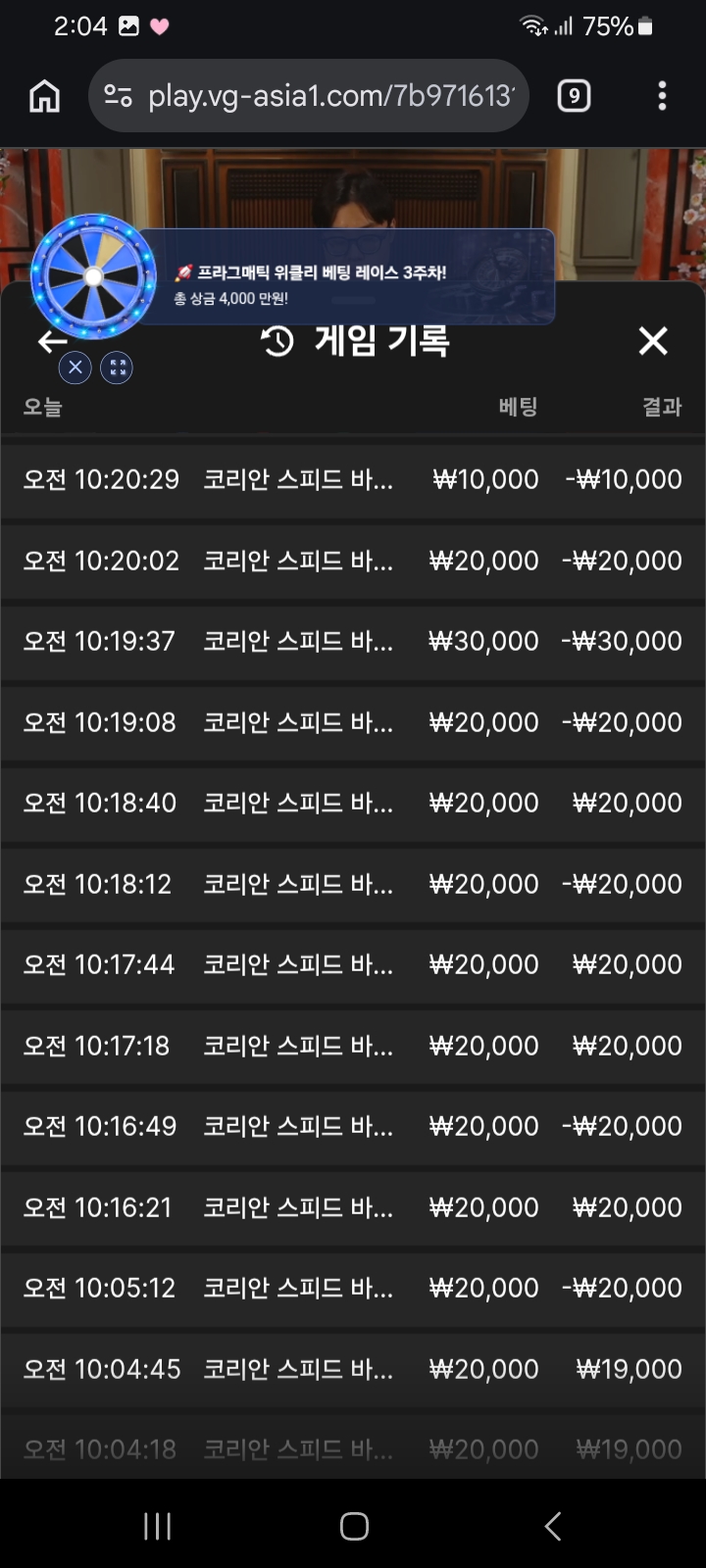Expand the promotion wheel widget
The width and height of the screenshot is (706, 1568).
[118, 367]
